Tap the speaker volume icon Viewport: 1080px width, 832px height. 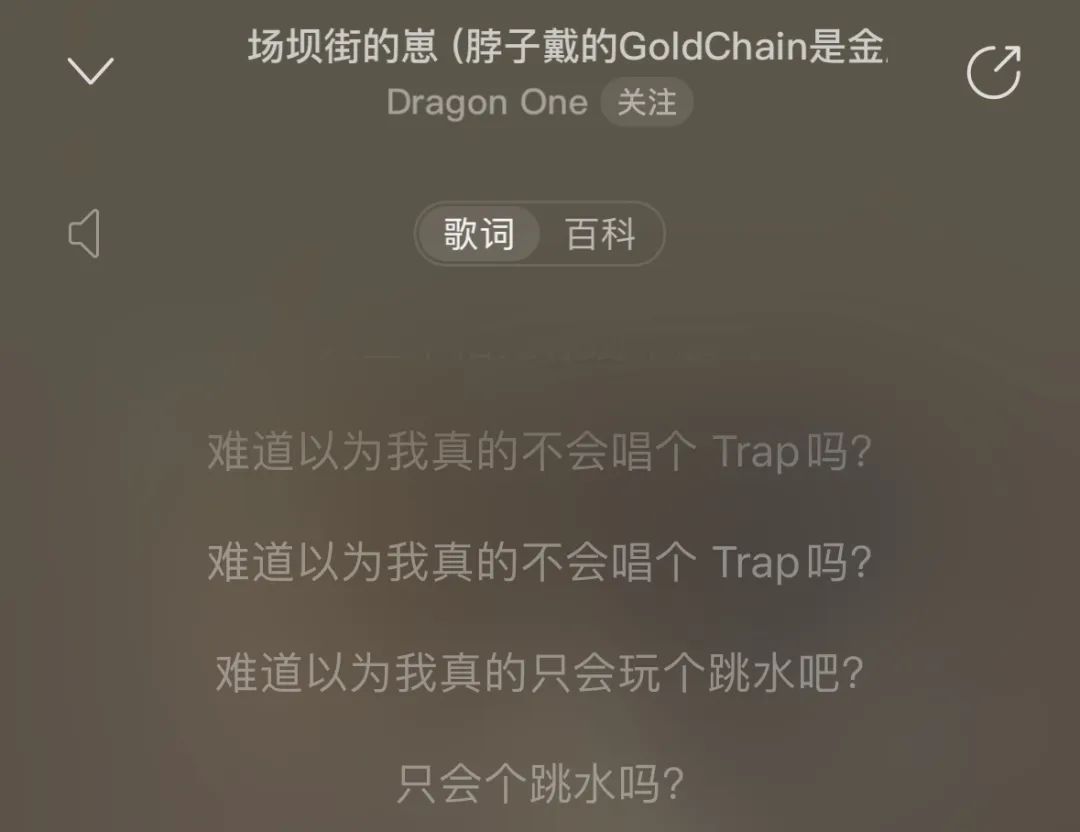tap(85, 236)
